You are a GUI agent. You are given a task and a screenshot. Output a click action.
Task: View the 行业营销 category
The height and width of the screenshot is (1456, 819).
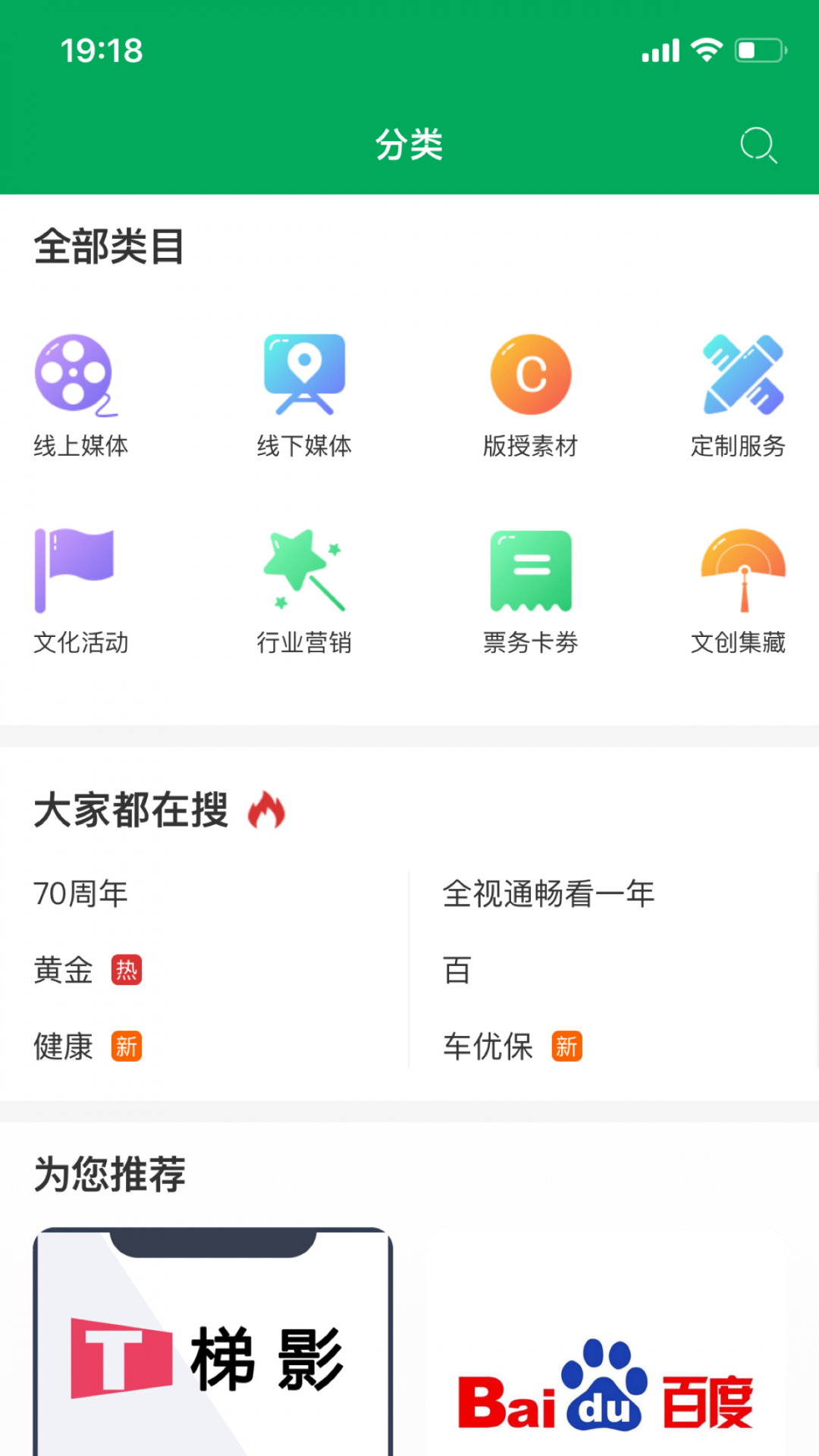(304, 591)
